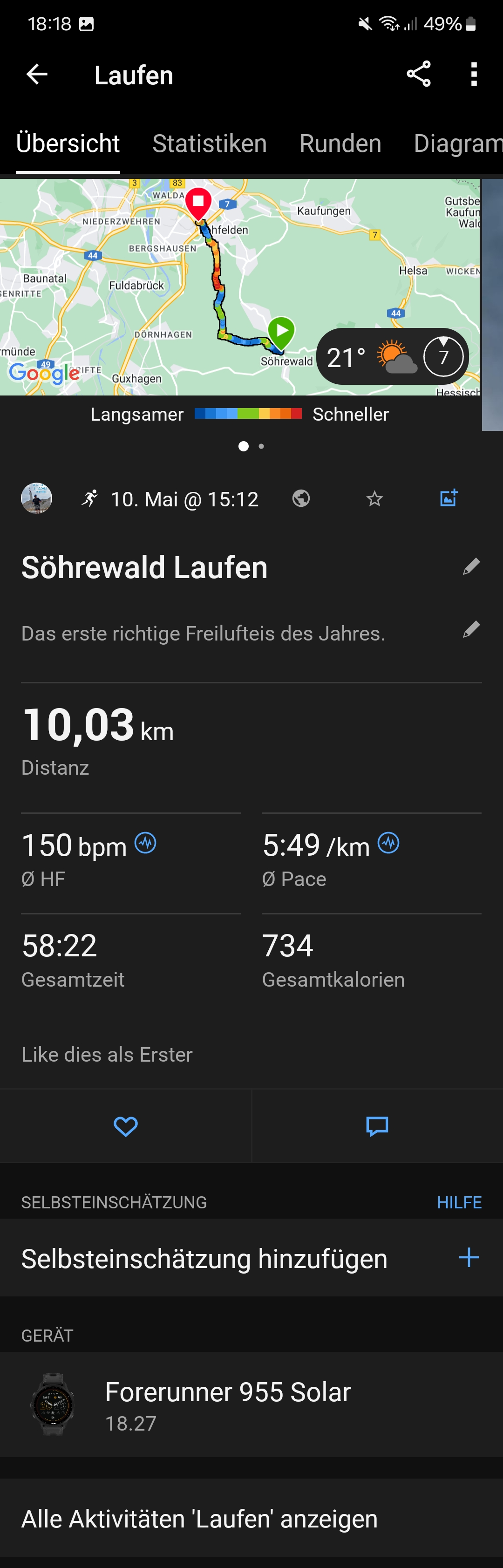Open the Diagramme tab
The width and height of the screenshot is (503, 1568).
click(x=457, y=143)
